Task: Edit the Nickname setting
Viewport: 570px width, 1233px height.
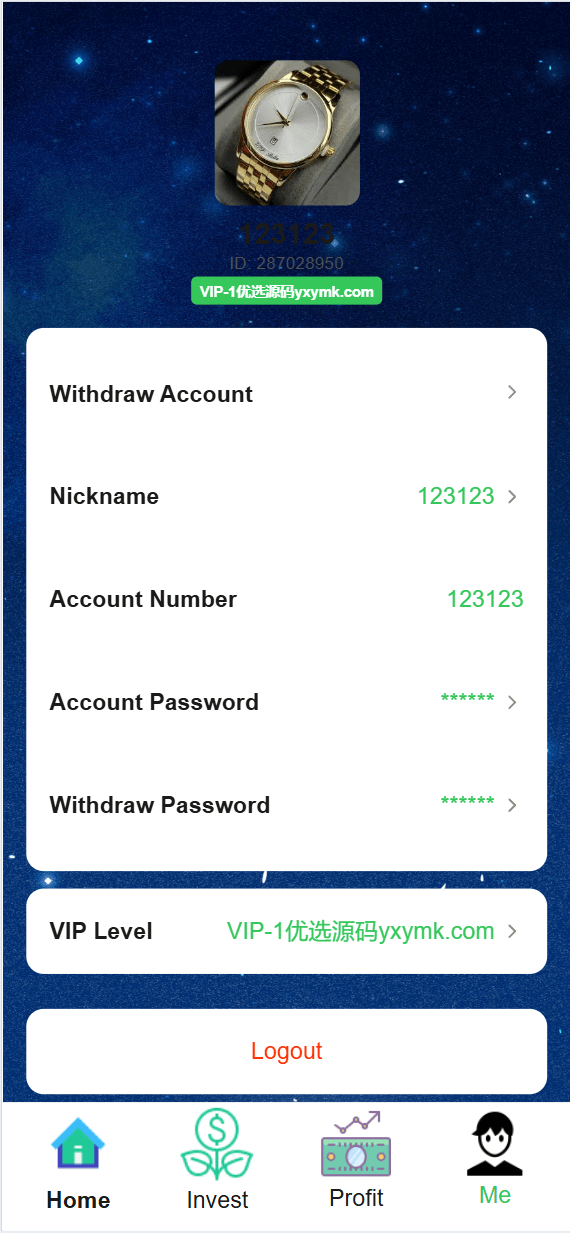Action: click(286, 496)
